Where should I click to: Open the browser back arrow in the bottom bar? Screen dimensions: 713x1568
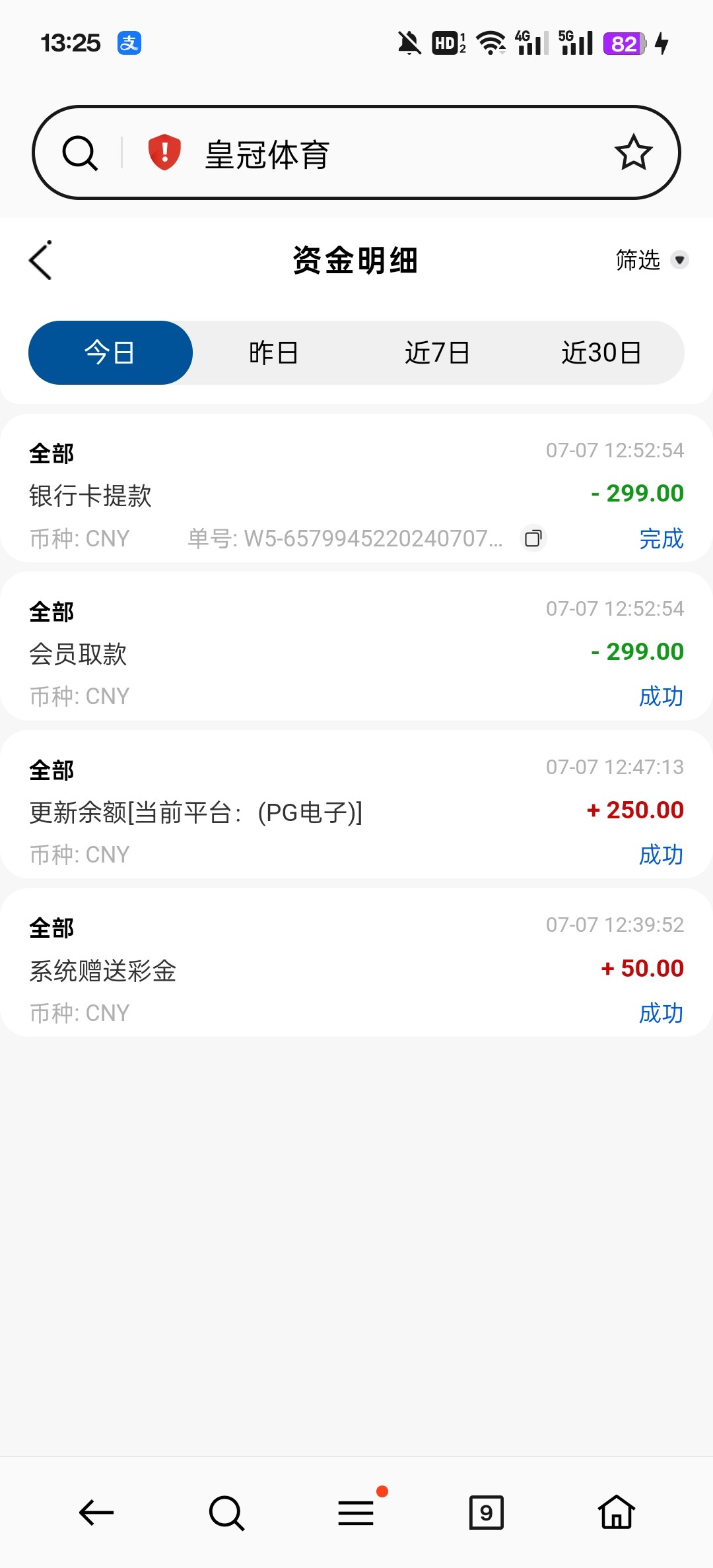(96, 1512)
